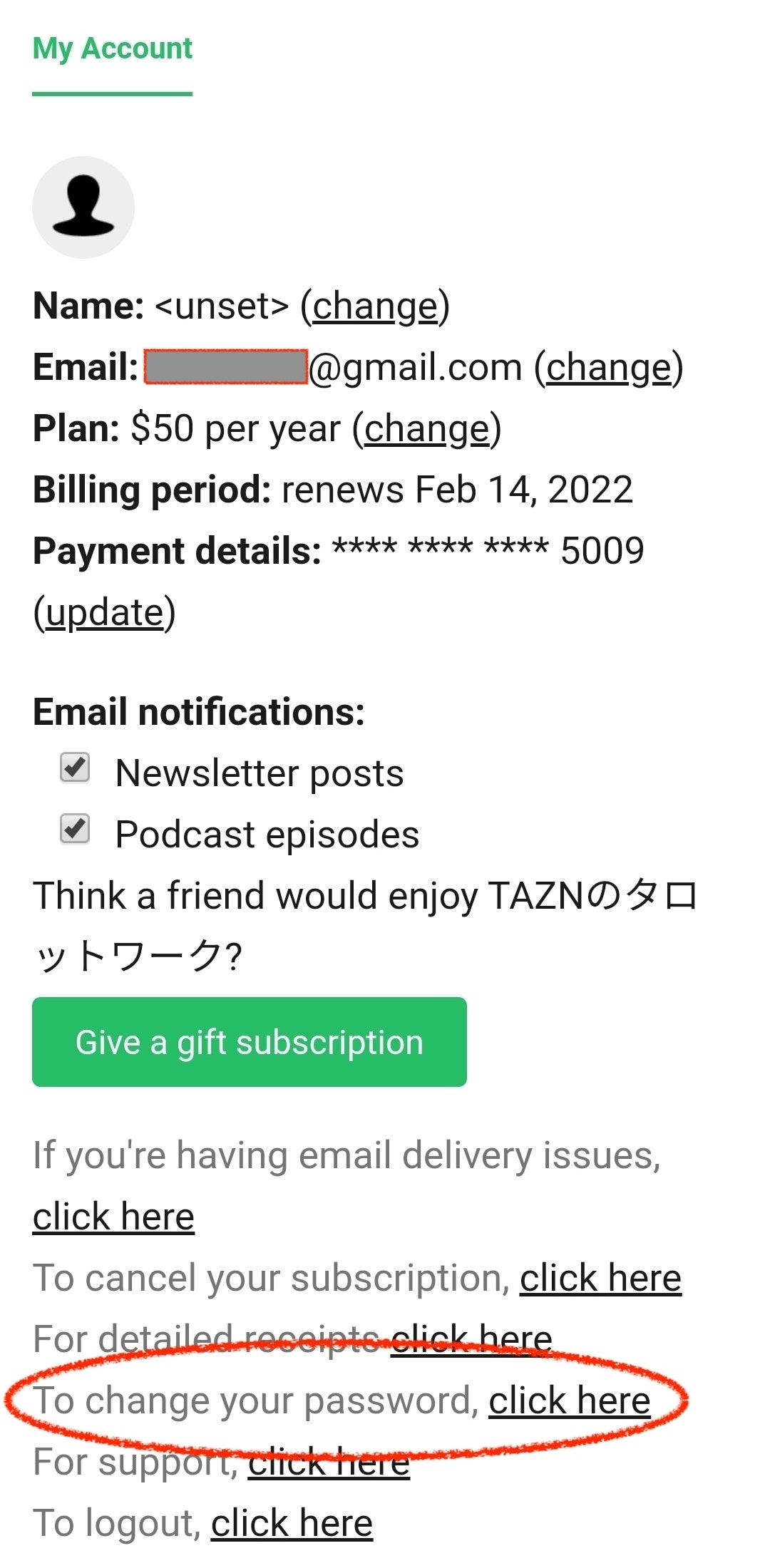View detailed receipts
Image resolution: width=770 pixels, height=1568 pixels.
[x=469, y=1339]
